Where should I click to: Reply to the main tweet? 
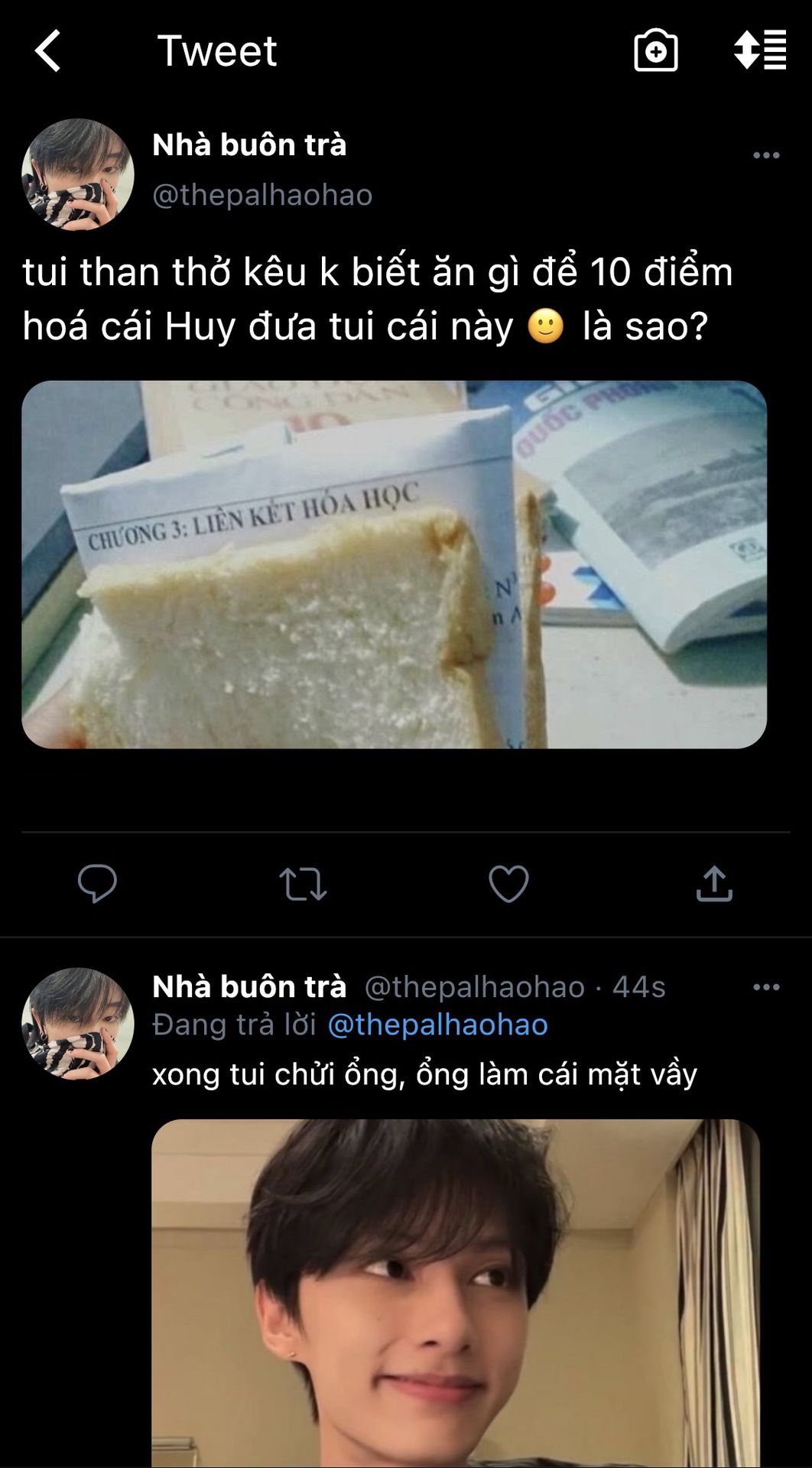[x=97, y=883]
